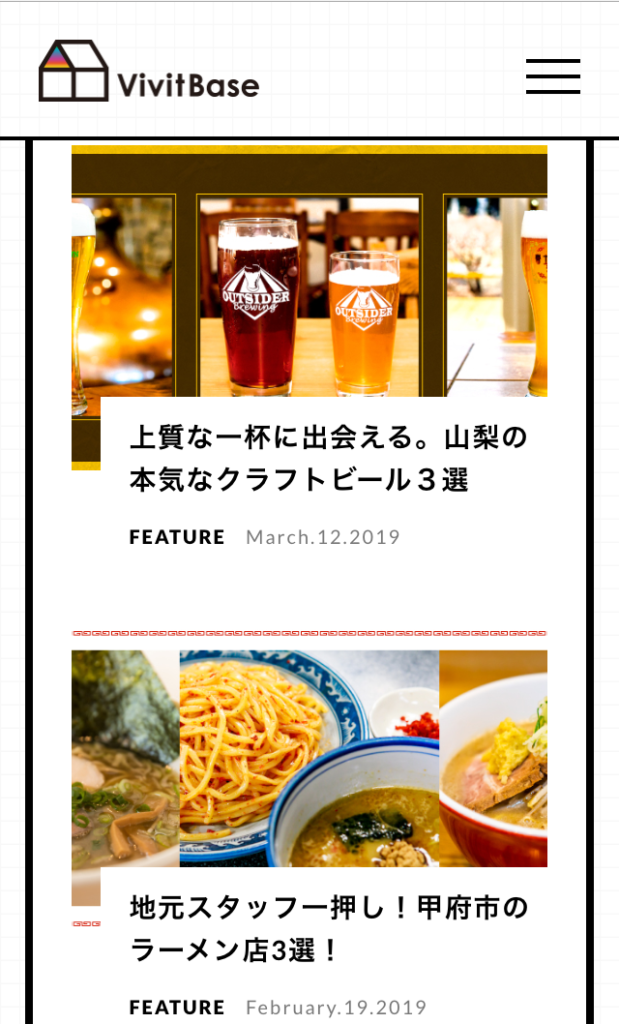Open the Yamanashi craft beer article
Viewport: 619px width, 1024px height.
pos(328,459)
